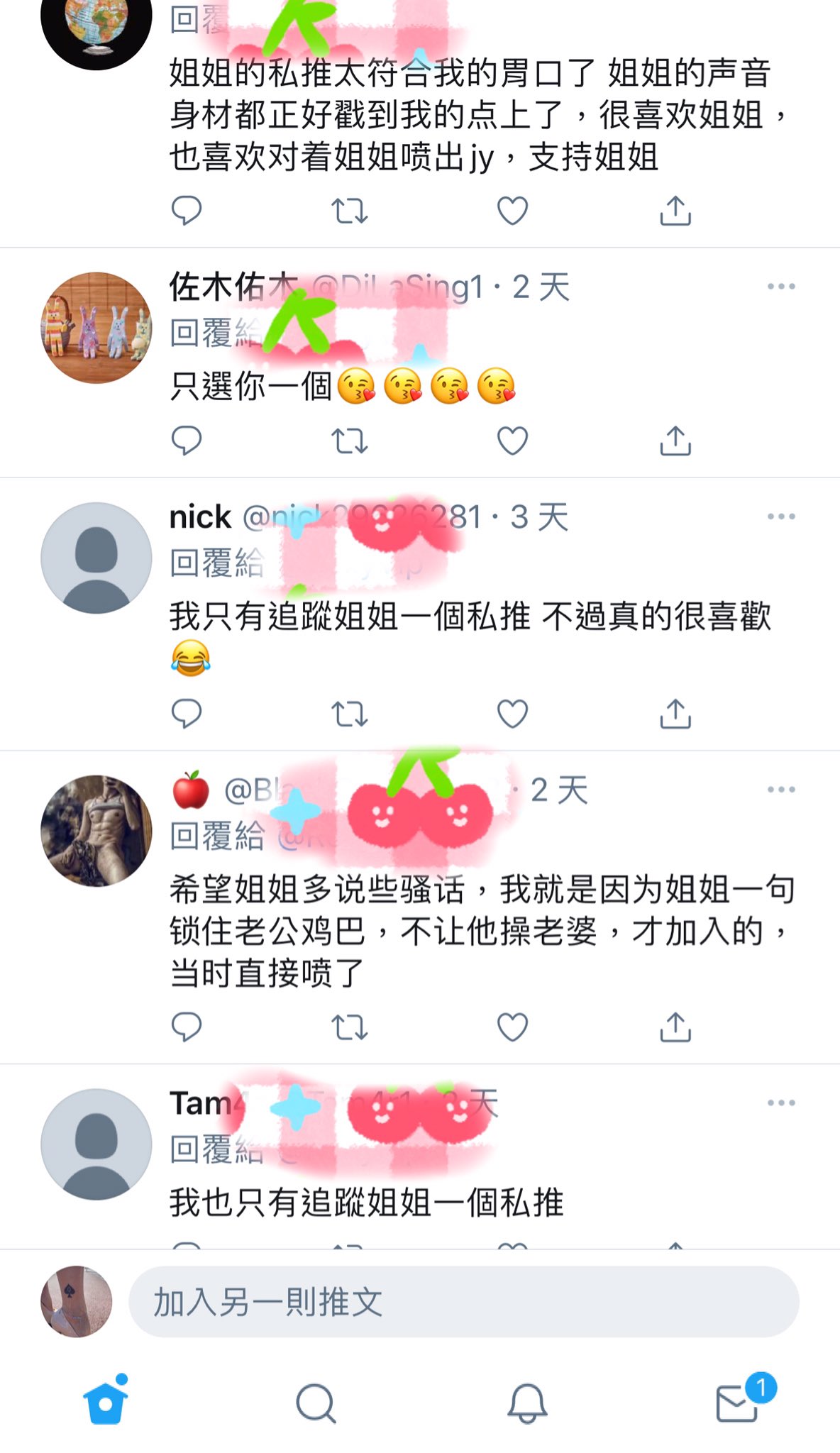
Task: Retweet nick's reply
Action: click(x=349, y=714)
